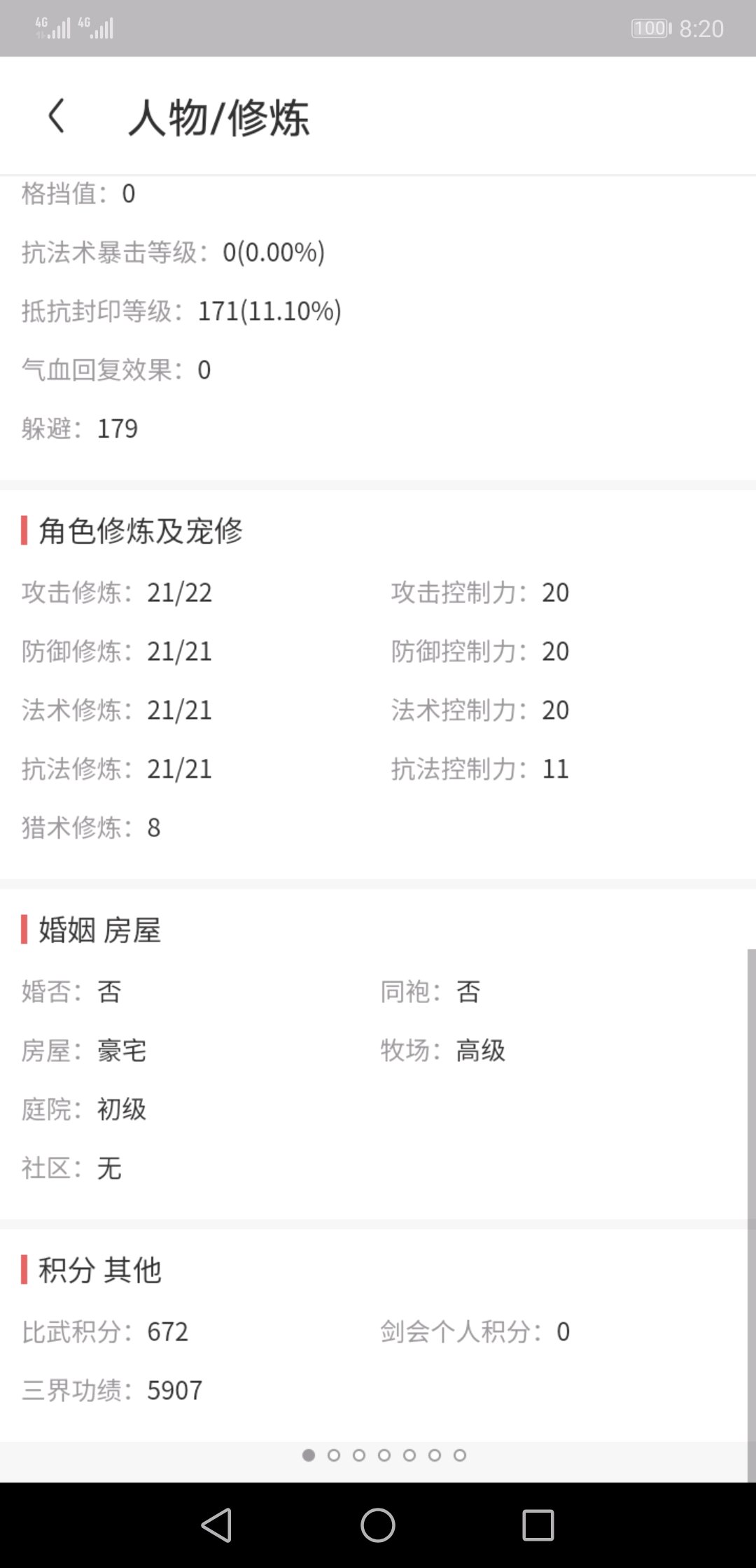The height and width of the screenshot is (1568, 756).
Task: Tap the system home button
Action: click(x=378, y=1525)
